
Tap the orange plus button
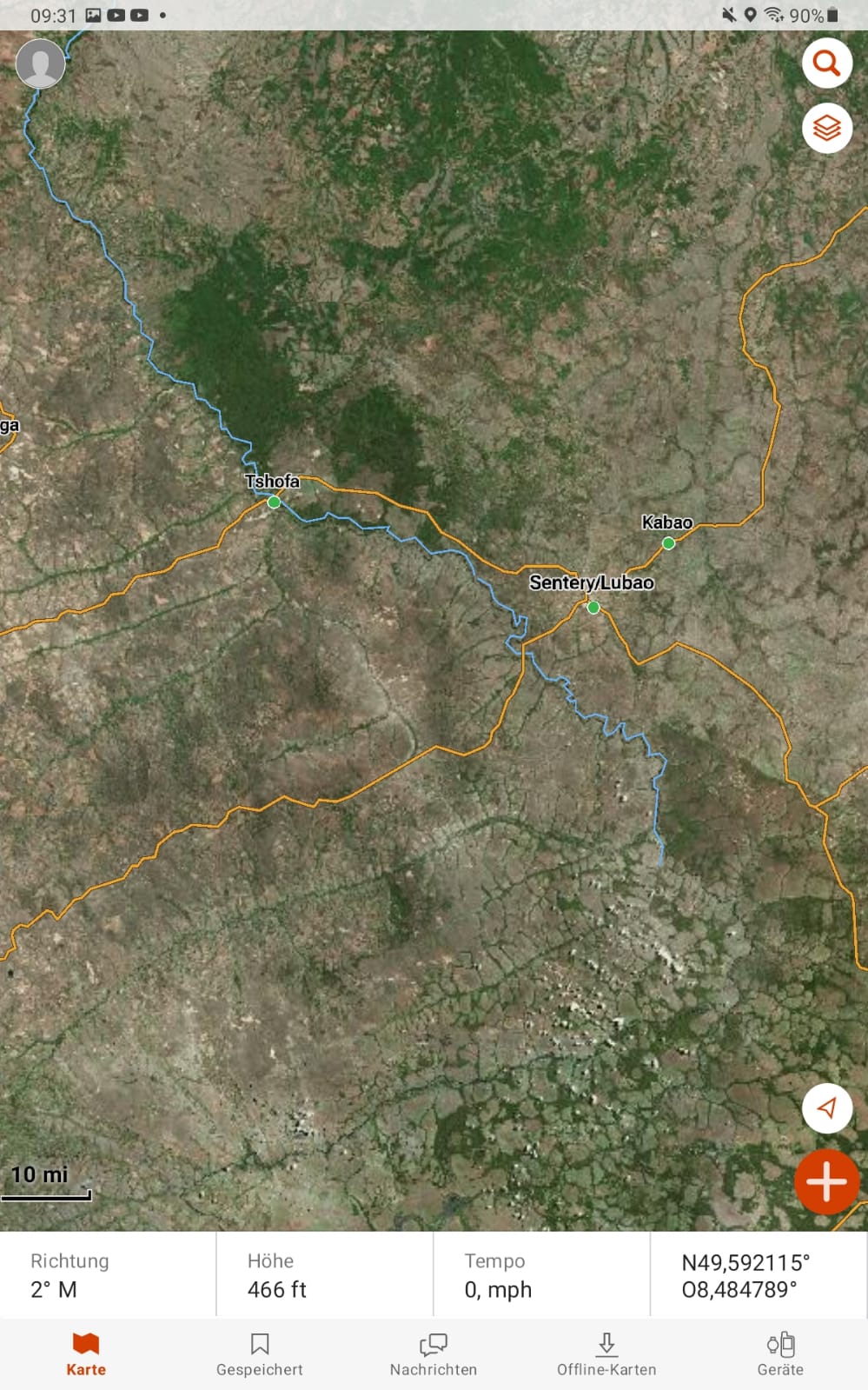(826, 1181)
